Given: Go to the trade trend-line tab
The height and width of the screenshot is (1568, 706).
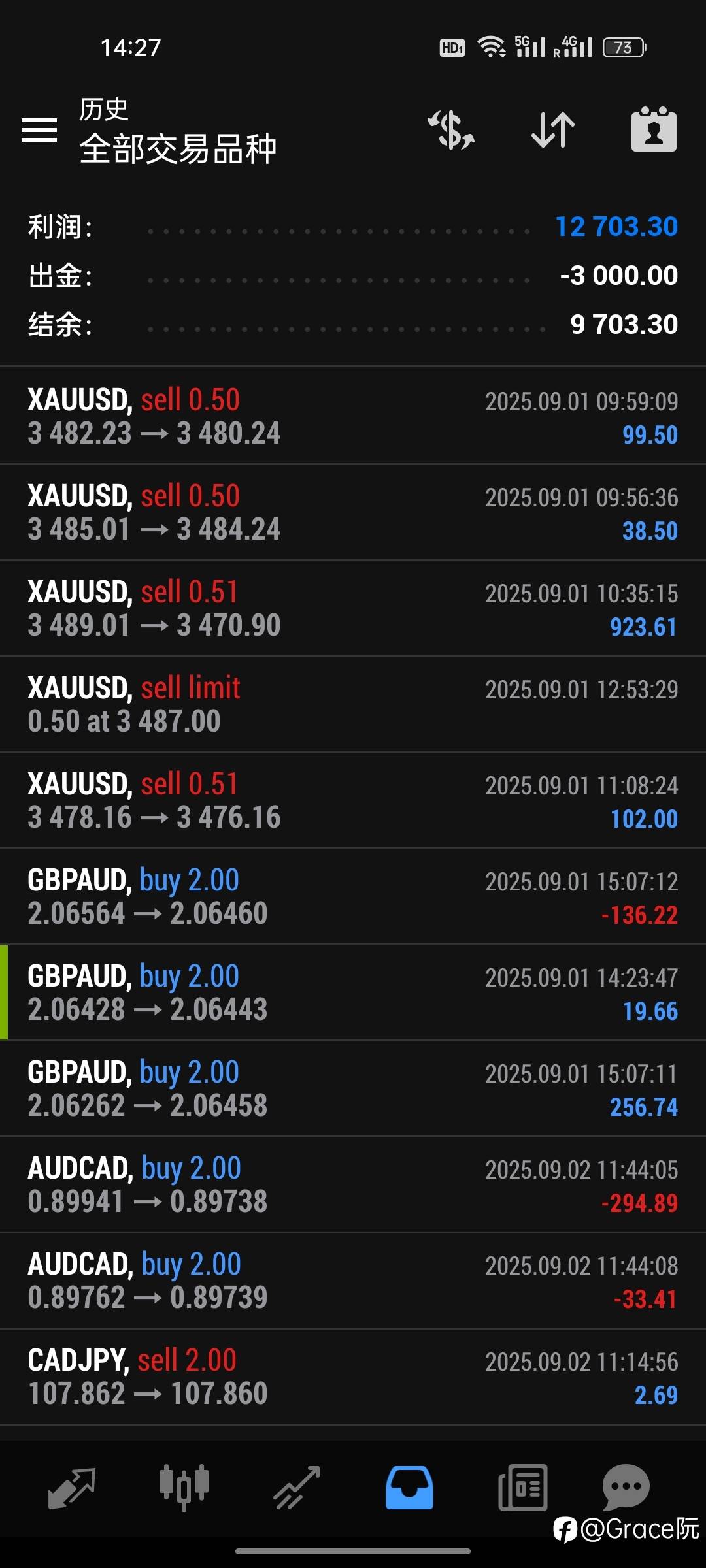Looking at the screenshot, I should coord(297,1488).
